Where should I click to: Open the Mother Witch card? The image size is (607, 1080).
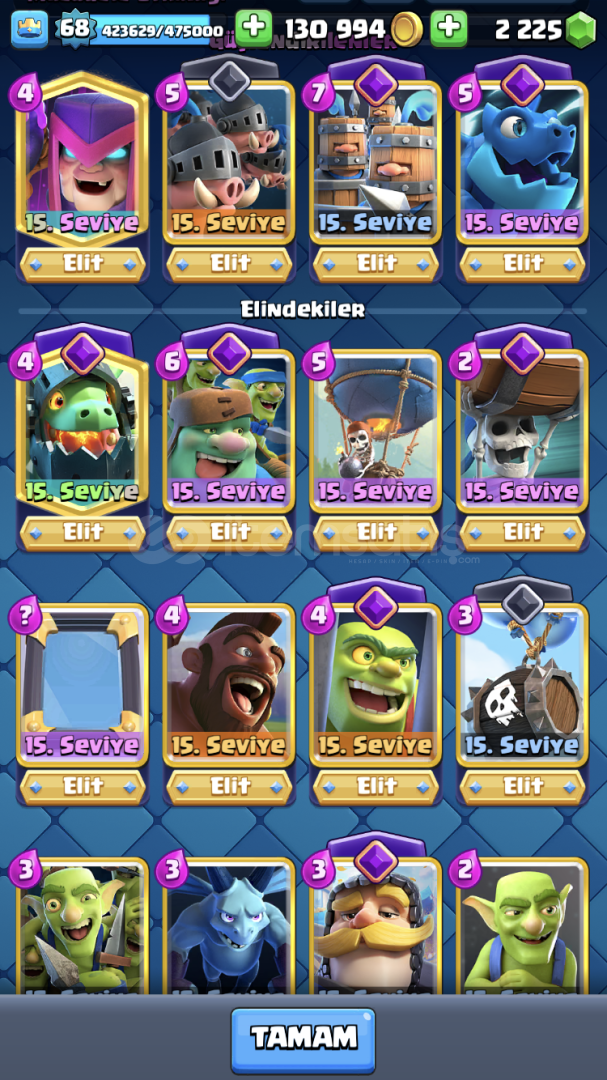83,160
